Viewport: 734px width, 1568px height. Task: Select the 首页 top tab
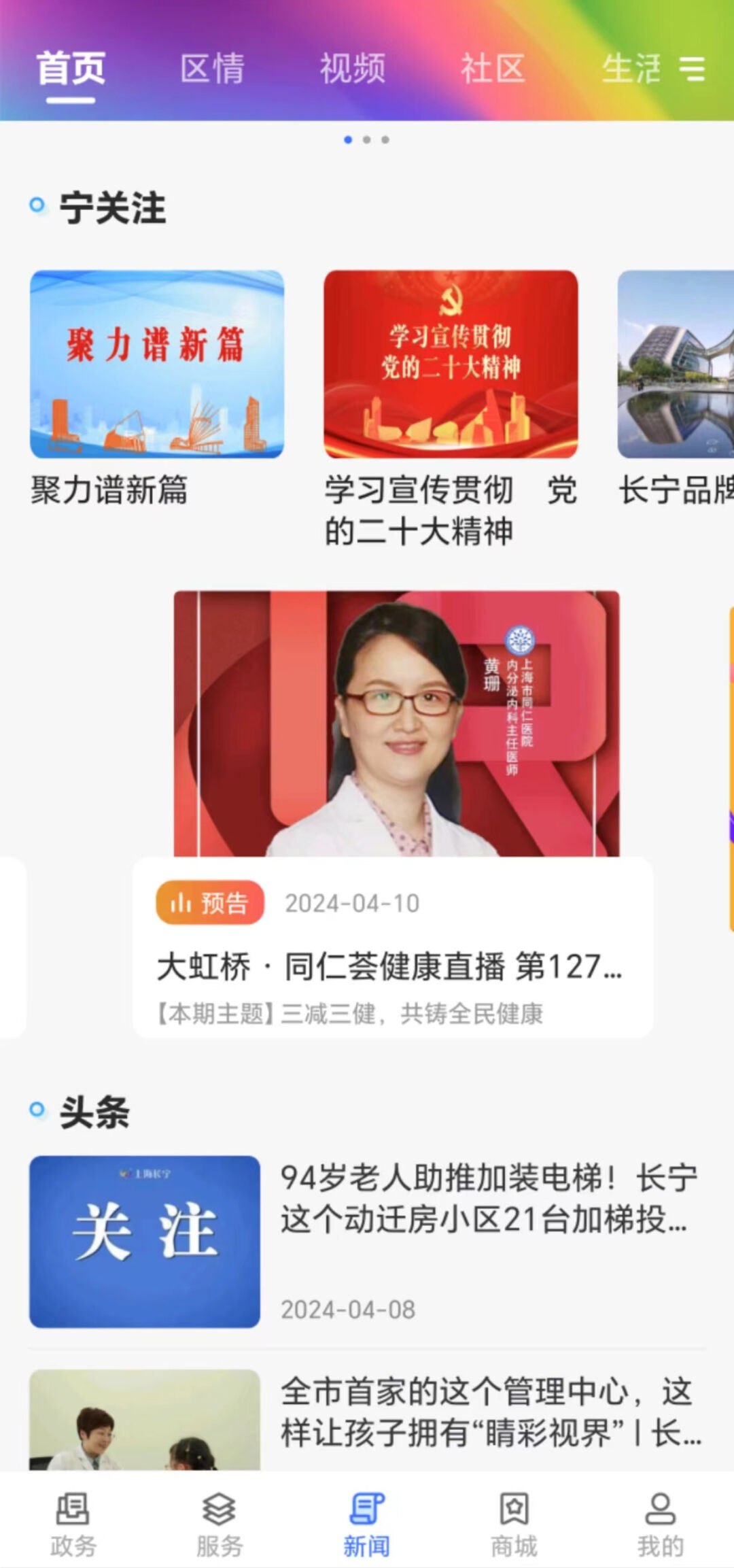coord(71,69)
